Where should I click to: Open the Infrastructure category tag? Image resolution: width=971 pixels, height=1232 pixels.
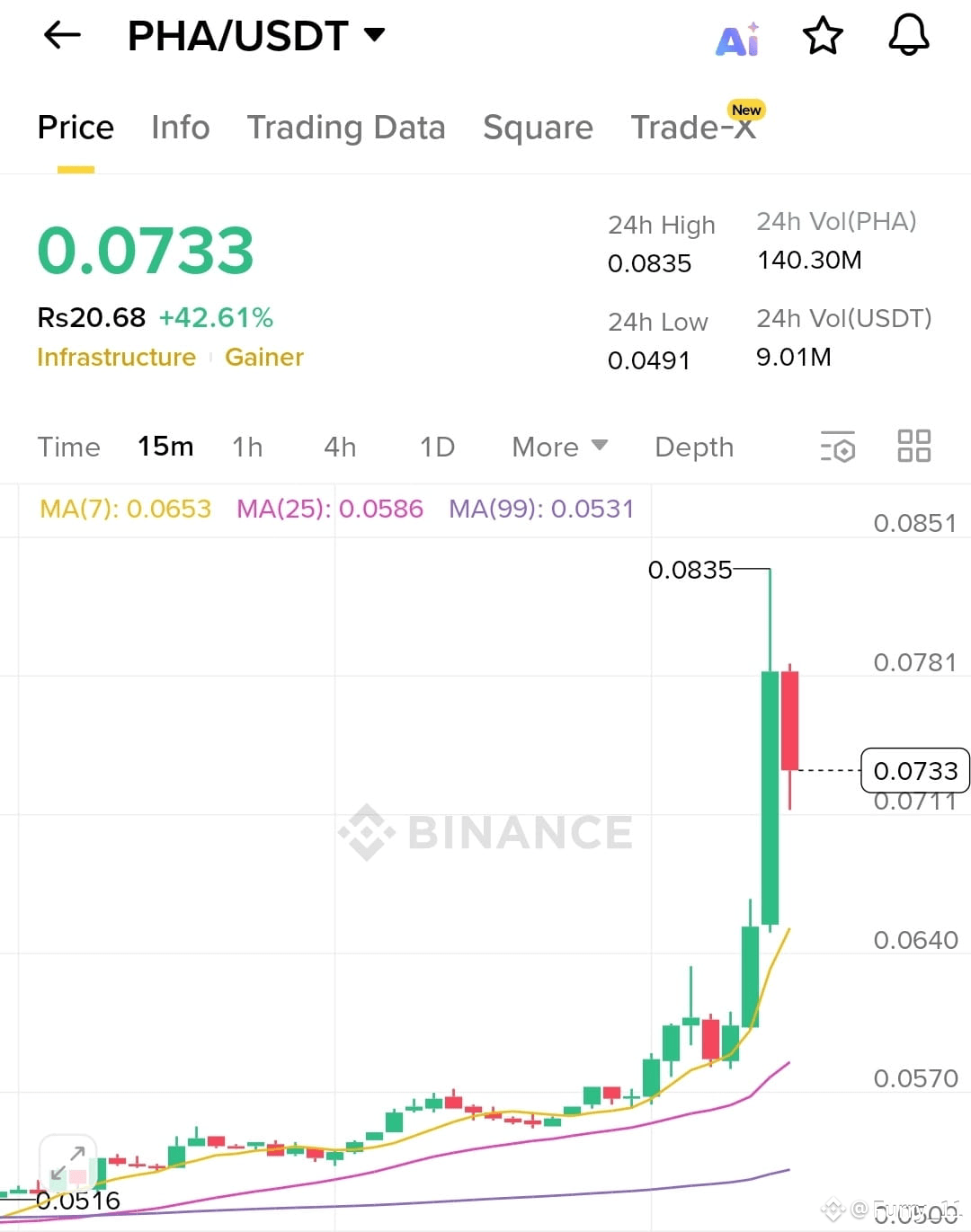[x=116, y=358]
